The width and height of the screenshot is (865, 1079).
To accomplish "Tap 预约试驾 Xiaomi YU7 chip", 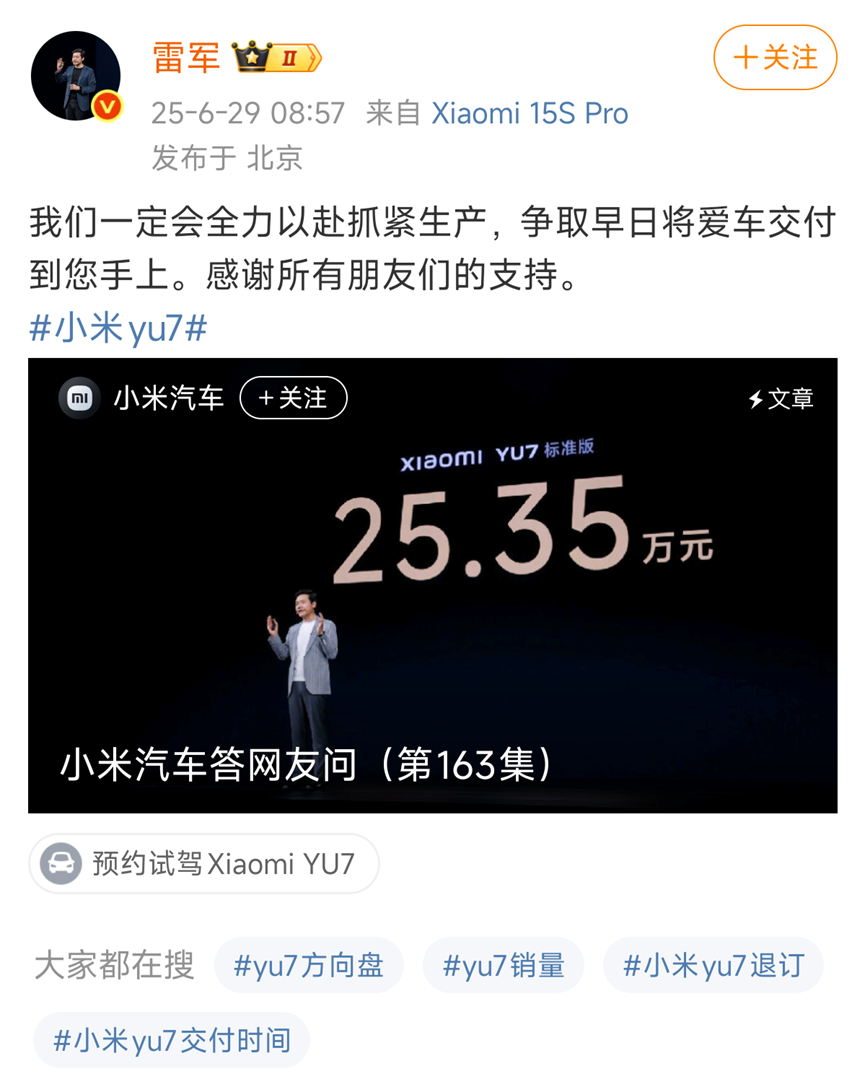I will pyautogui.click(x=204, y=863).
